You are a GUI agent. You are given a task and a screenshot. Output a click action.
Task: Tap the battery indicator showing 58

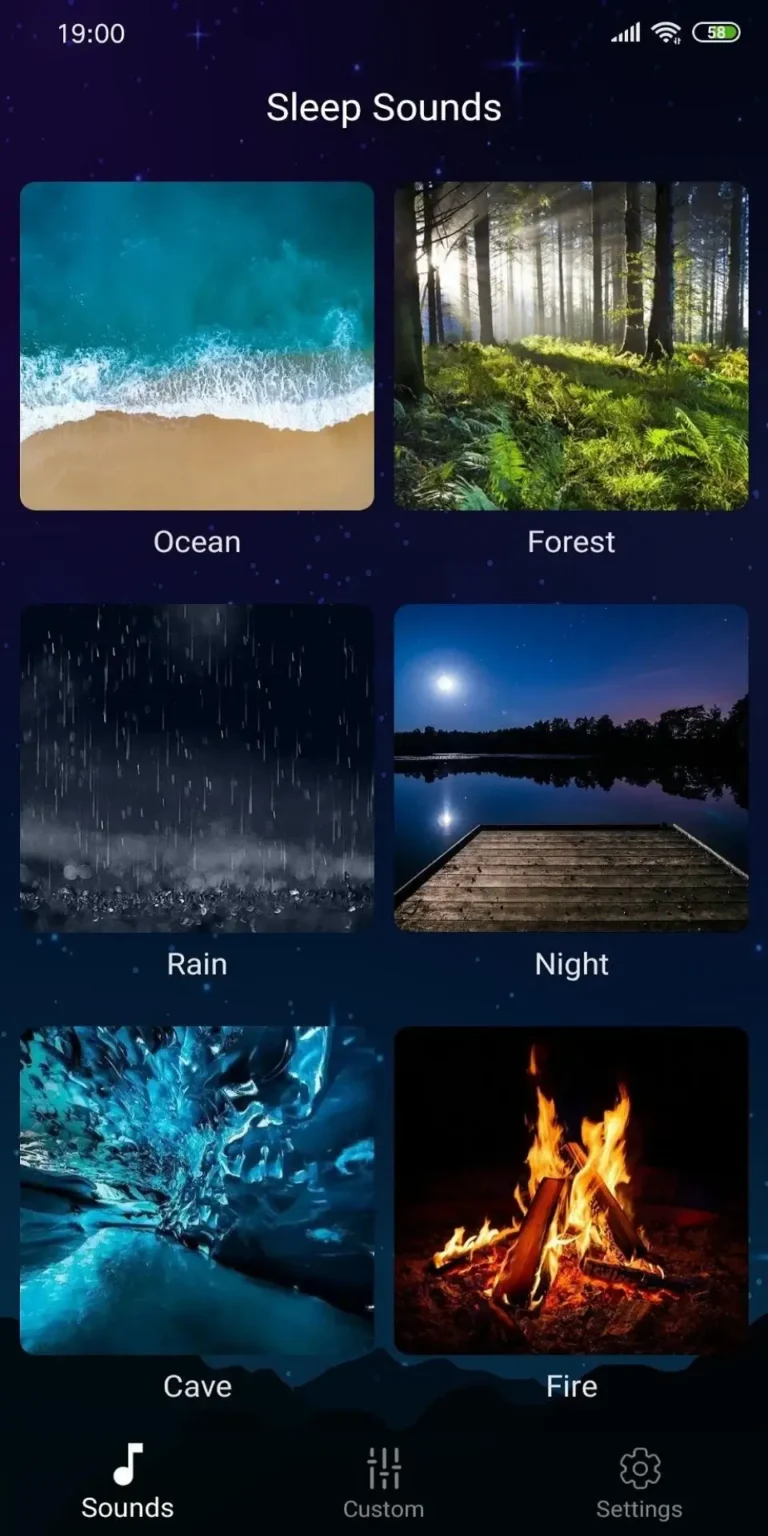tap(715, 33)
